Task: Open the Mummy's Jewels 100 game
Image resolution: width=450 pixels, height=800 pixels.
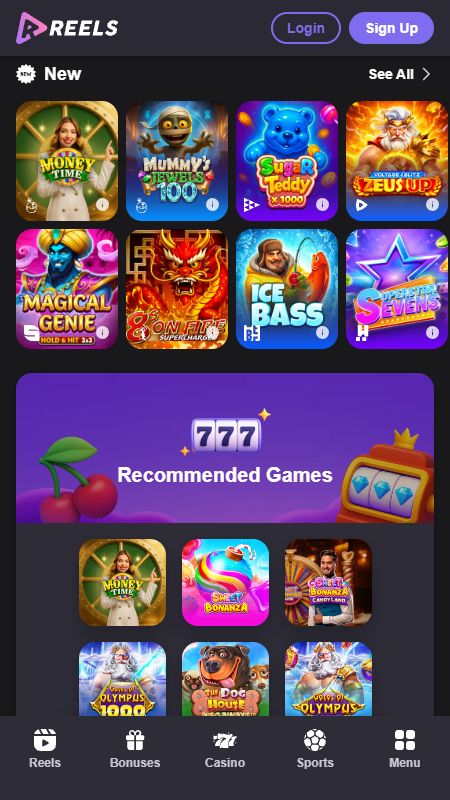Action: click(x=177, y=161)
